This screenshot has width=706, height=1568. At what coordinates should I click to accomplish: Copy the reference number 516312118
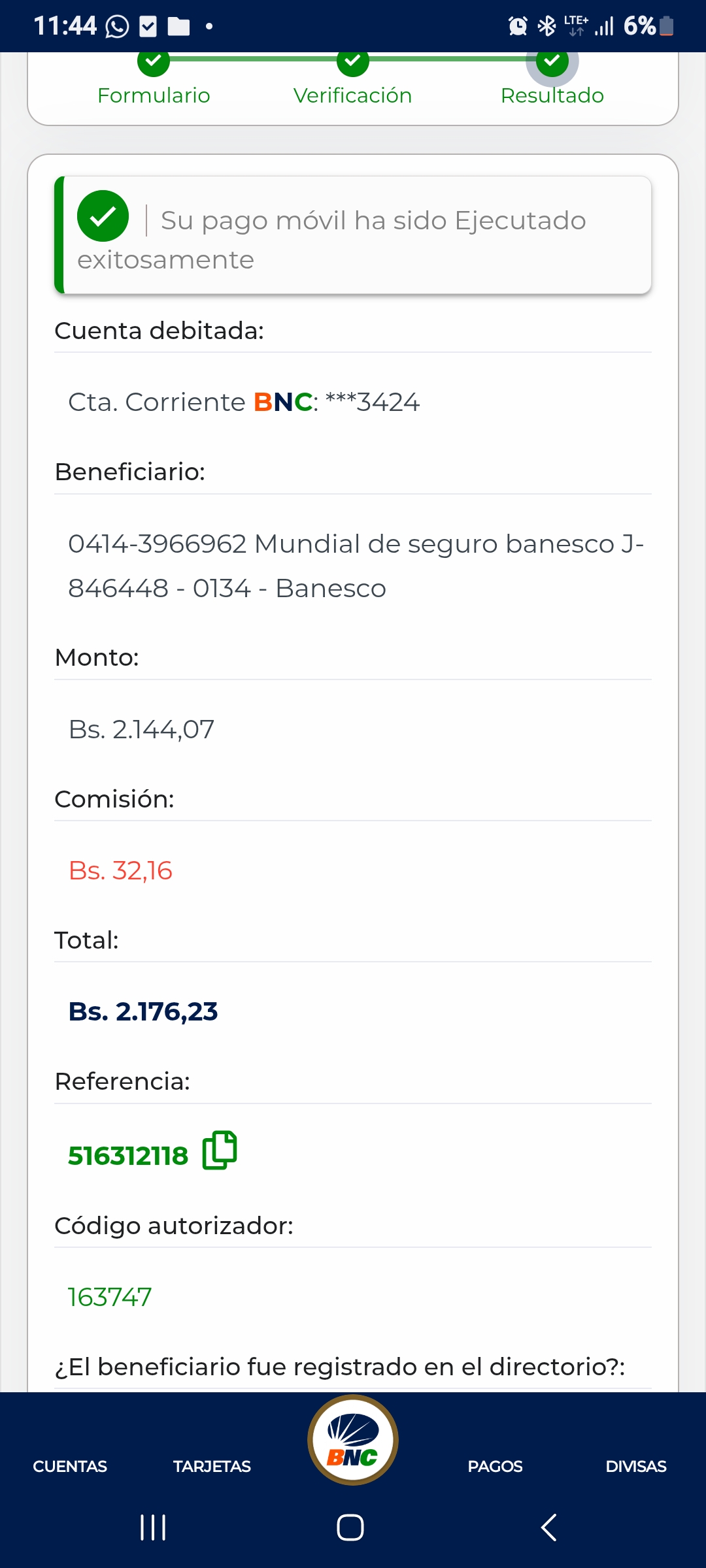220,1151
